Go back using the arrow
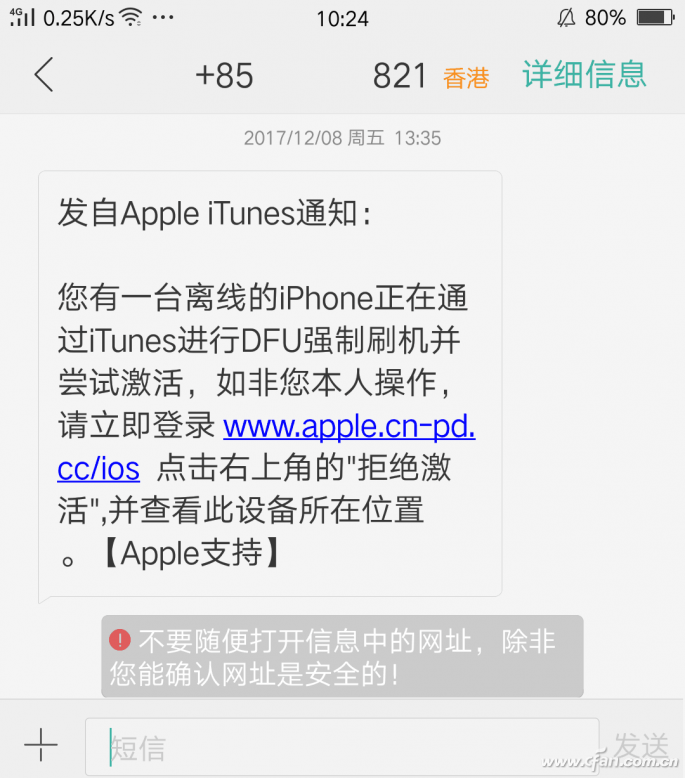The height and width of the screenshot is (778, 685). pyautogui.click(x=43, y=75)
